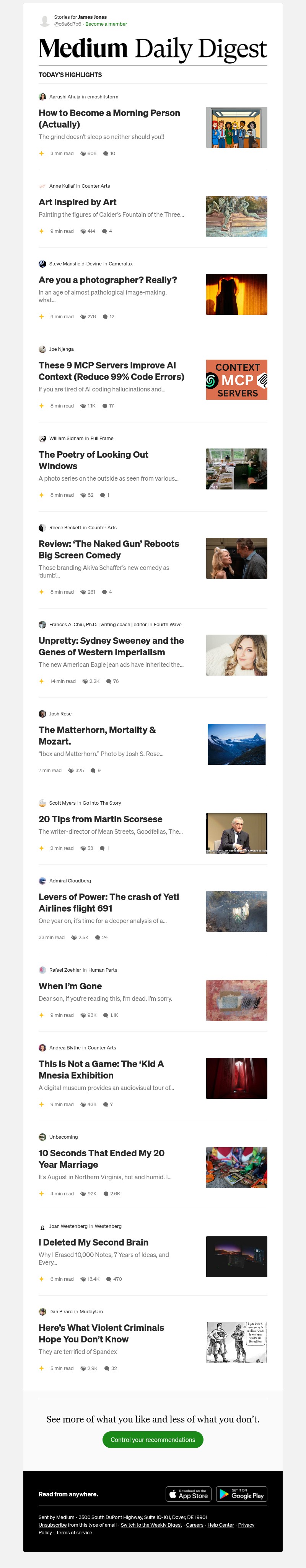Open How to Become a Morning Person article
Viewport: 306px width, 1568px height.
tap(109, 118)
